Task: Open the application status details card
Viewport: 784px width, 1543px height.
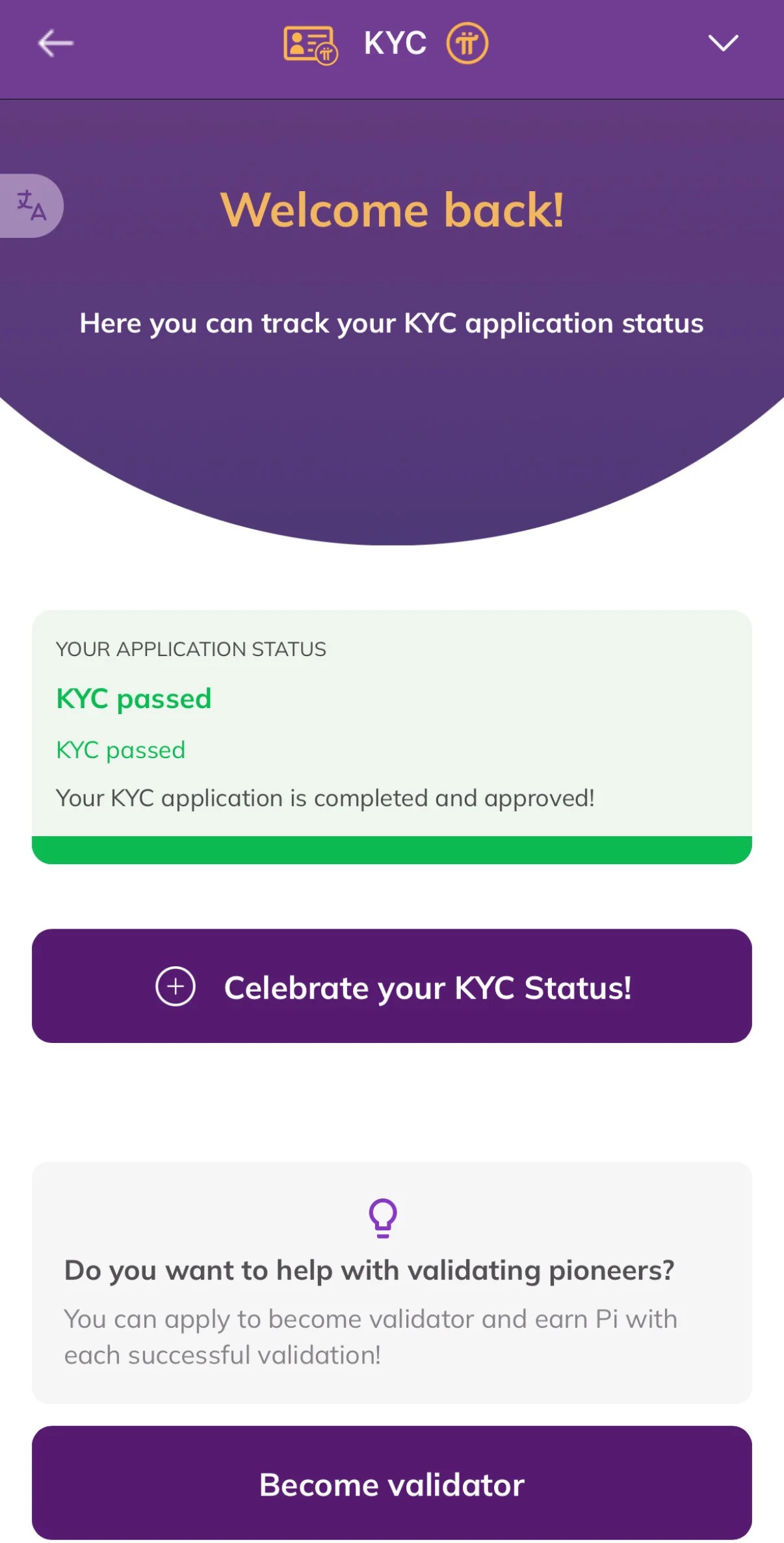Action: point(392,735)
